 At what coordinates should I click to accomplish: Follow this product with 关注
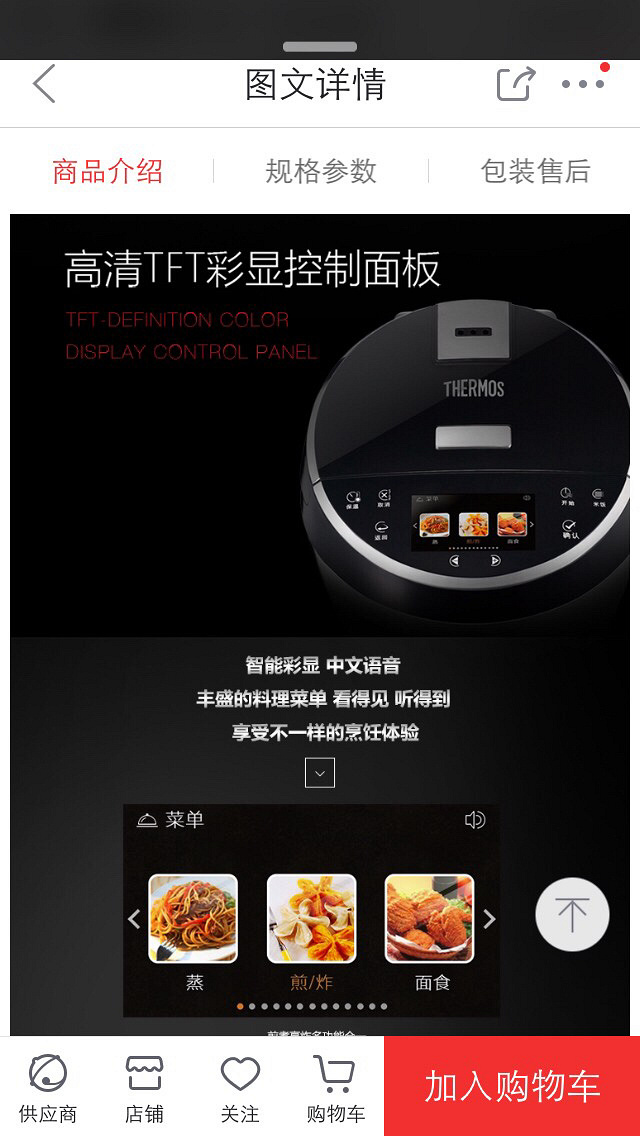coord(240,1089)
